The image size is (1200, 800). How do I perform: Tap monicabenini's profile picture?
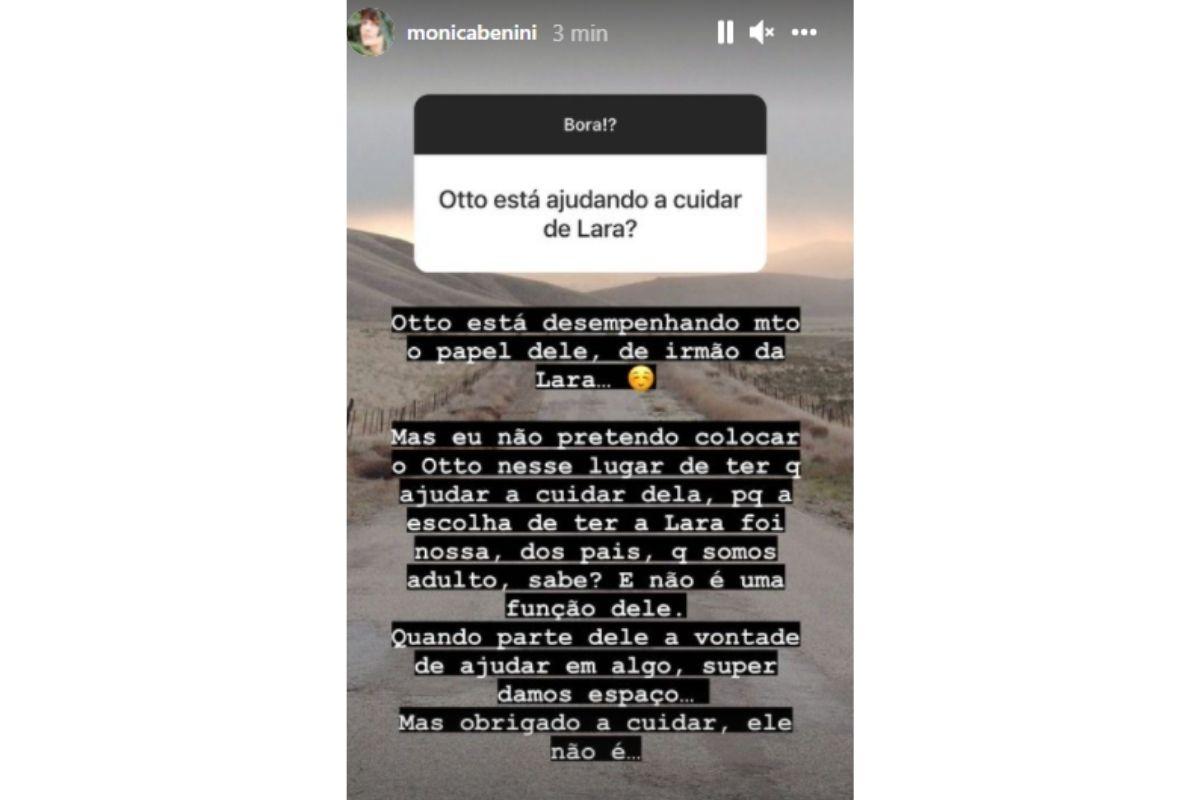pyautogui.click(x=370, y=32)
